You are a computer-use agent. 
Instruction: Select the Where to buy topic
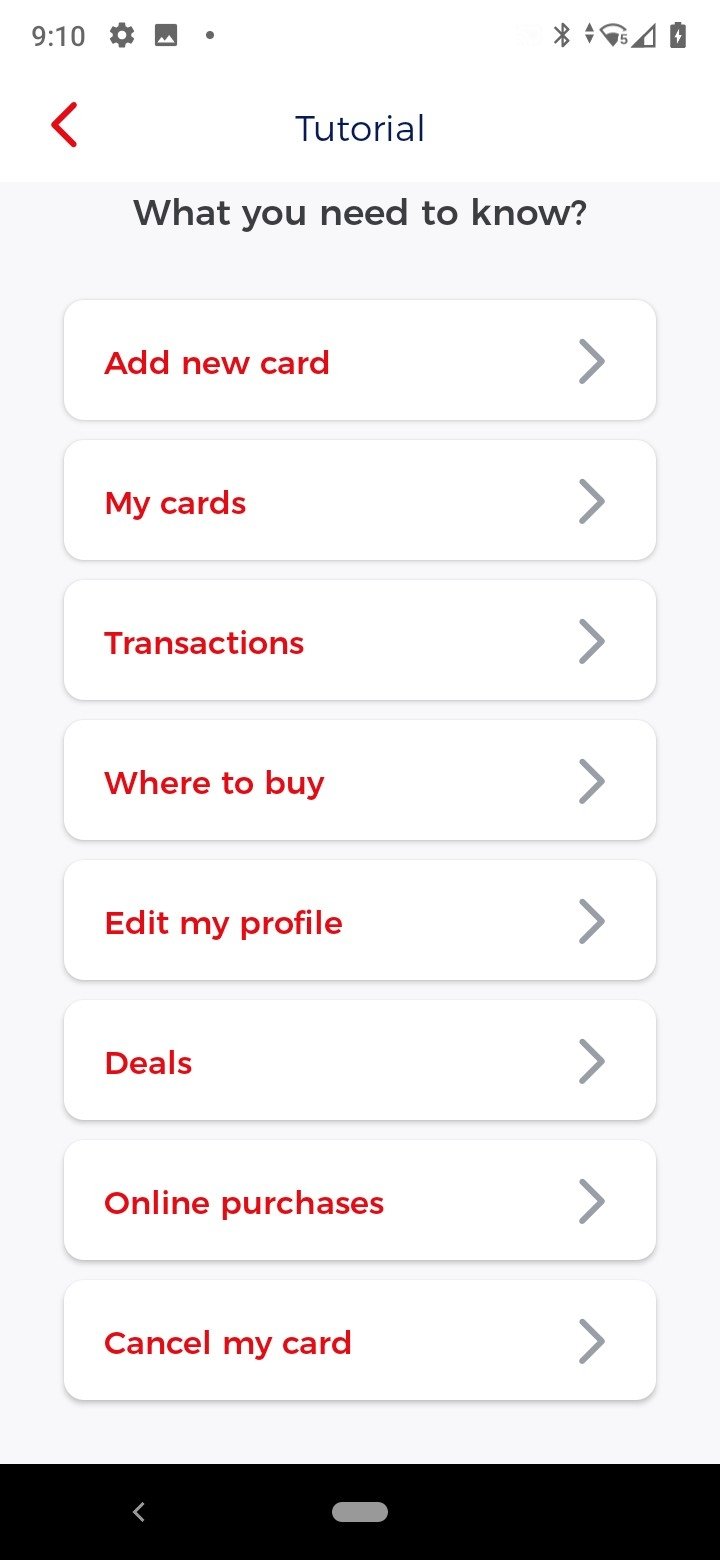360,780
